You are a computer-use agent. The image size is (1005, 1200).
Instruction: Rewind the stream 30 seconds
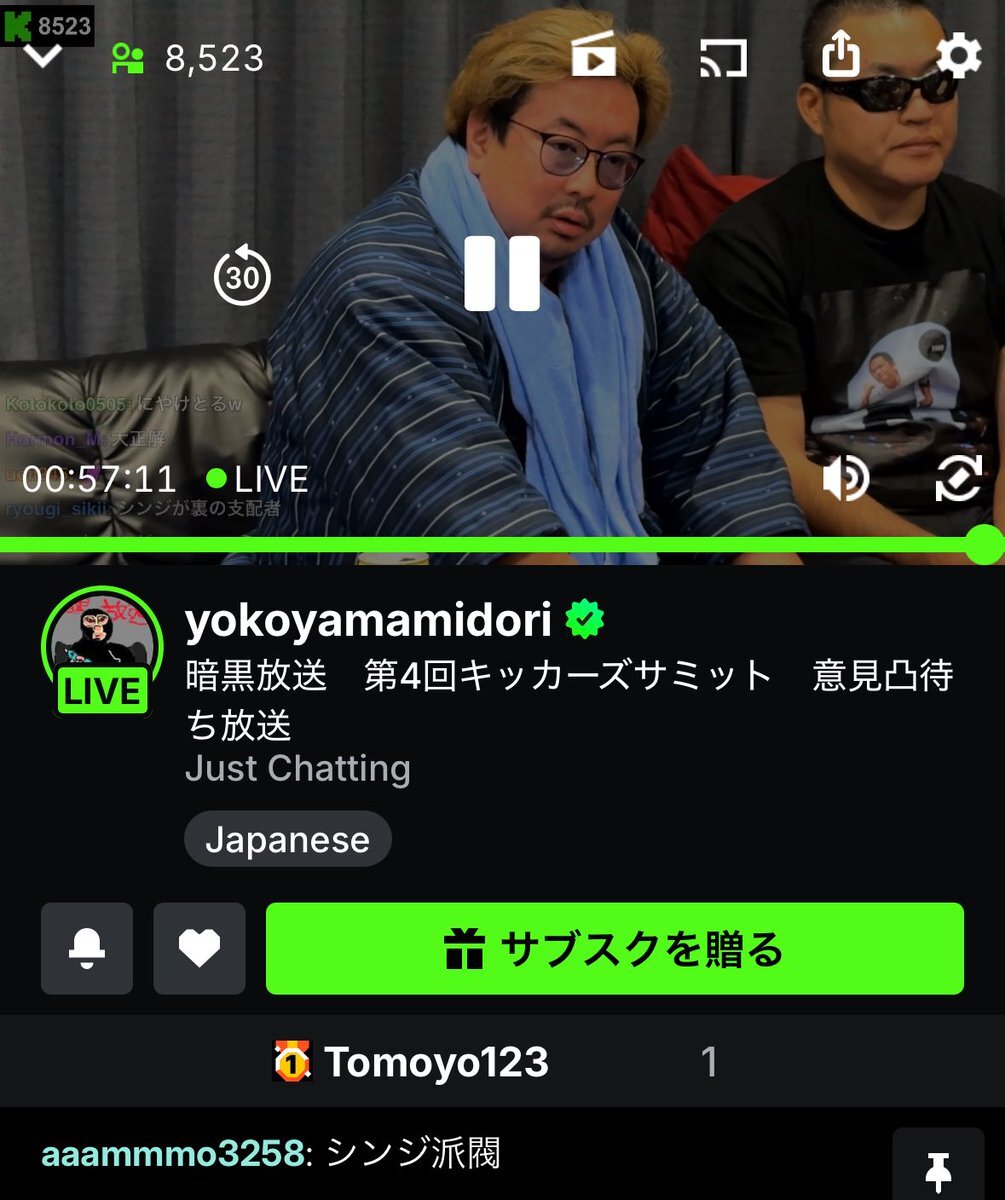coord(243,276)
